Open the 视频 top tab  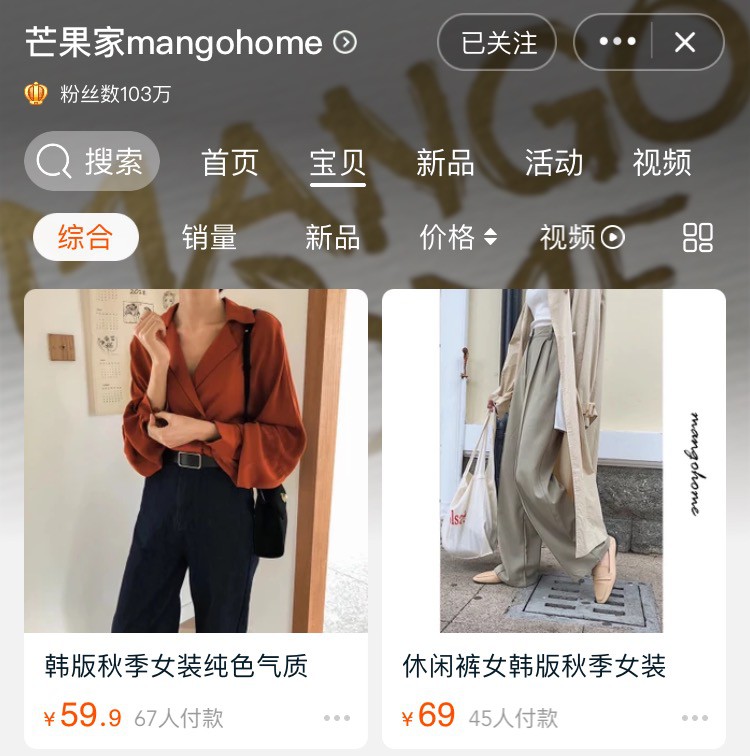662,162
